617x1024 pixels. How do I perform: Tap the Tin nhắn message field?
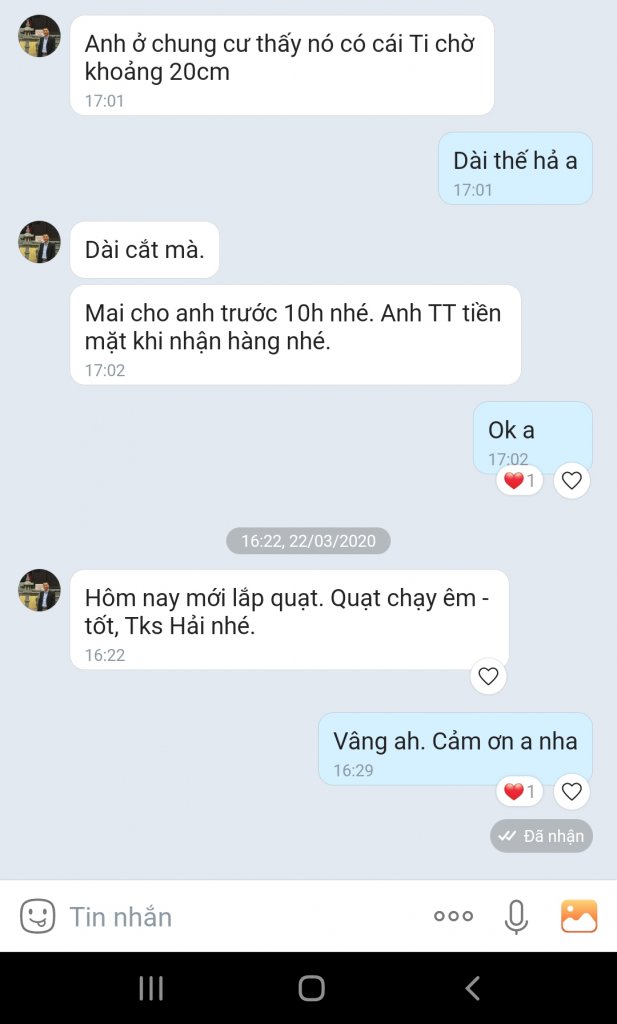pos(242,916)
